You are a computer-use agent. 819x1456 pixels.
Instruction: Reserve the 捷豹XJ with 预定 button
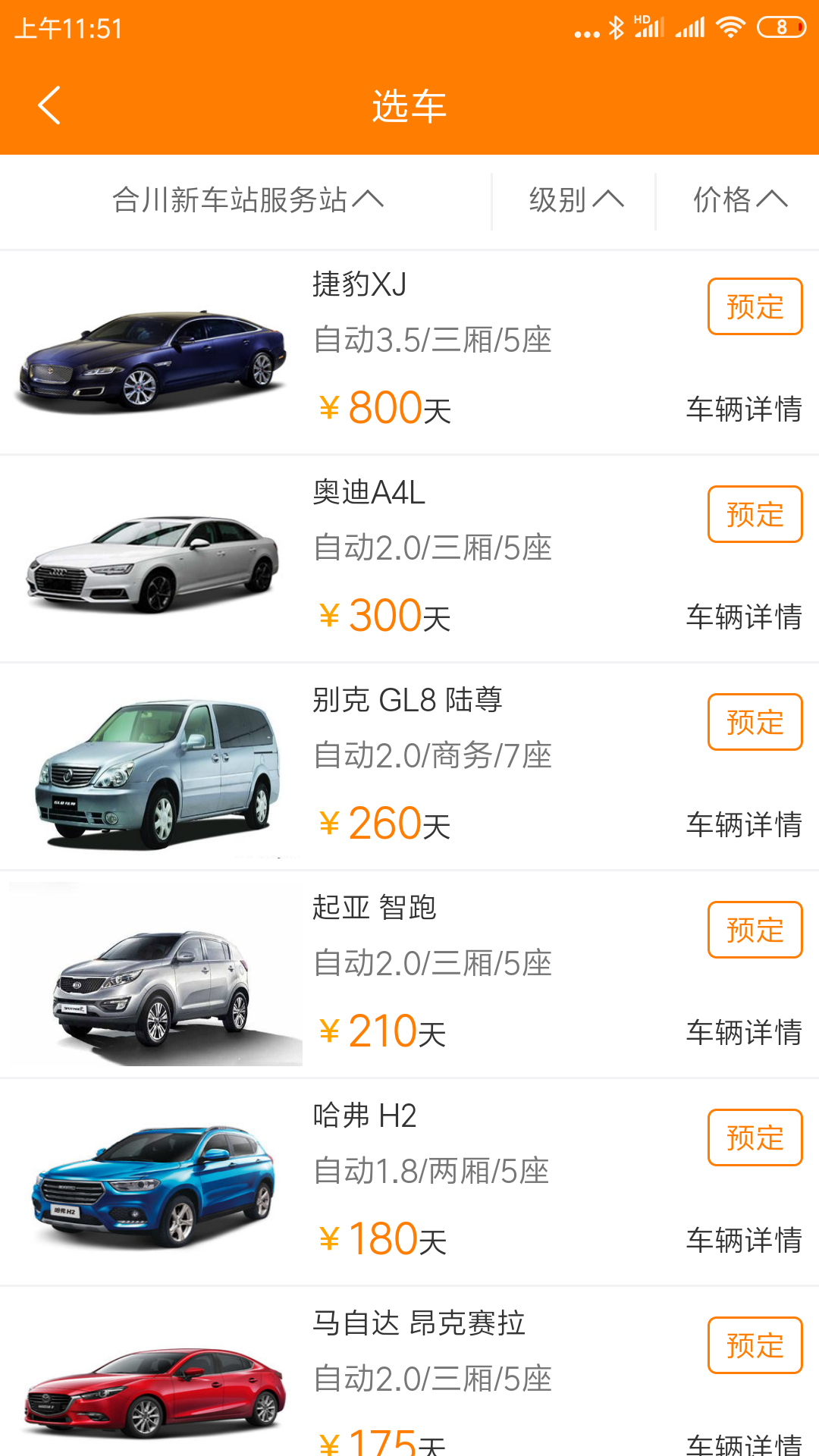click(755, 306)
